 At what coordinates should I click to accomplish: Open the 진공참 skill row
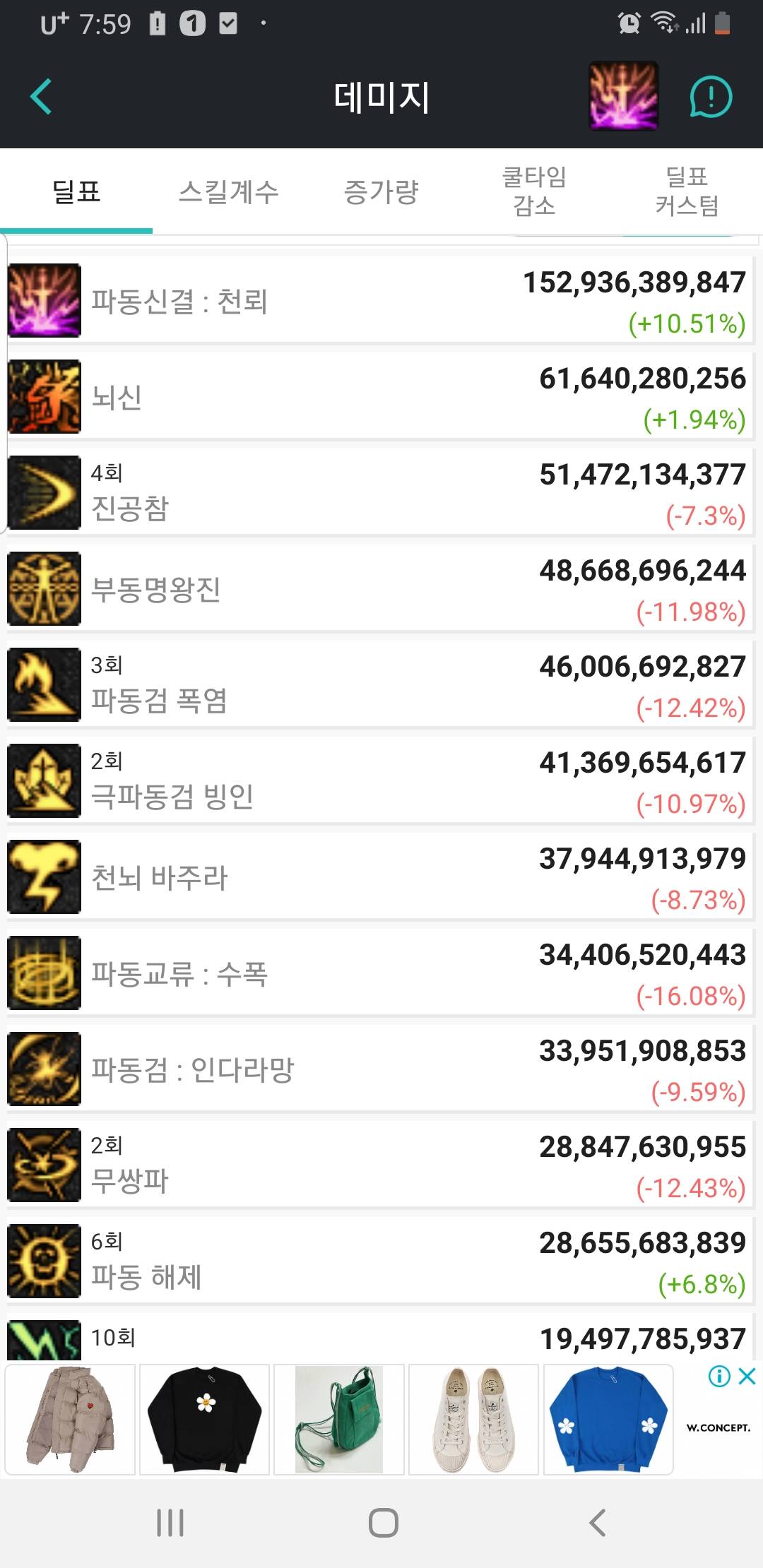(x=380, y=493)
